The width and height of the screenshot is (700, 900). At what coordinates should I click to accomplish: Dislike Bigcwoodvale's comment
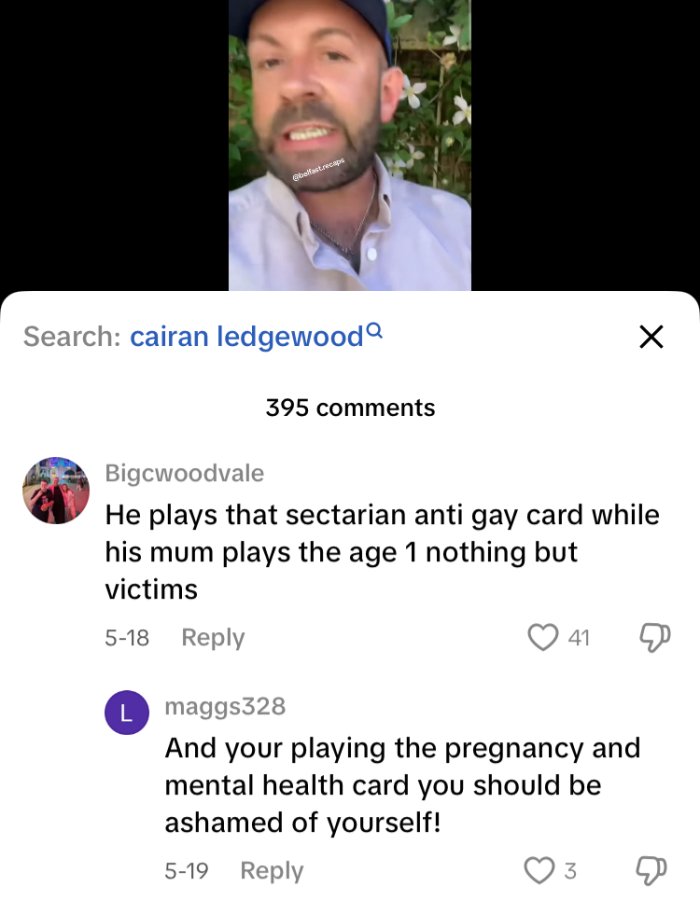[654, 638]
